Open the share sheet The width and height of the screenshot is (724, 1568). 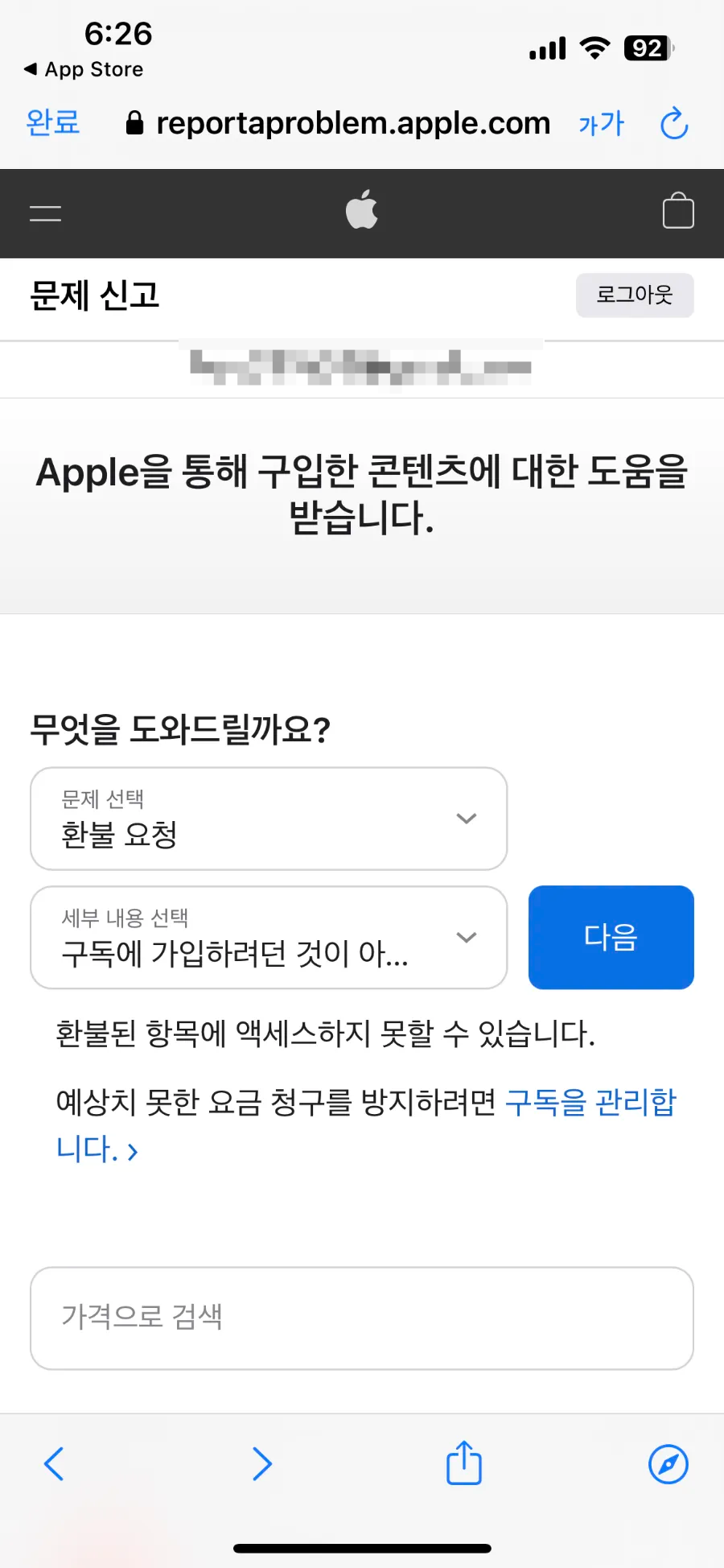(x=464, y=1462)
